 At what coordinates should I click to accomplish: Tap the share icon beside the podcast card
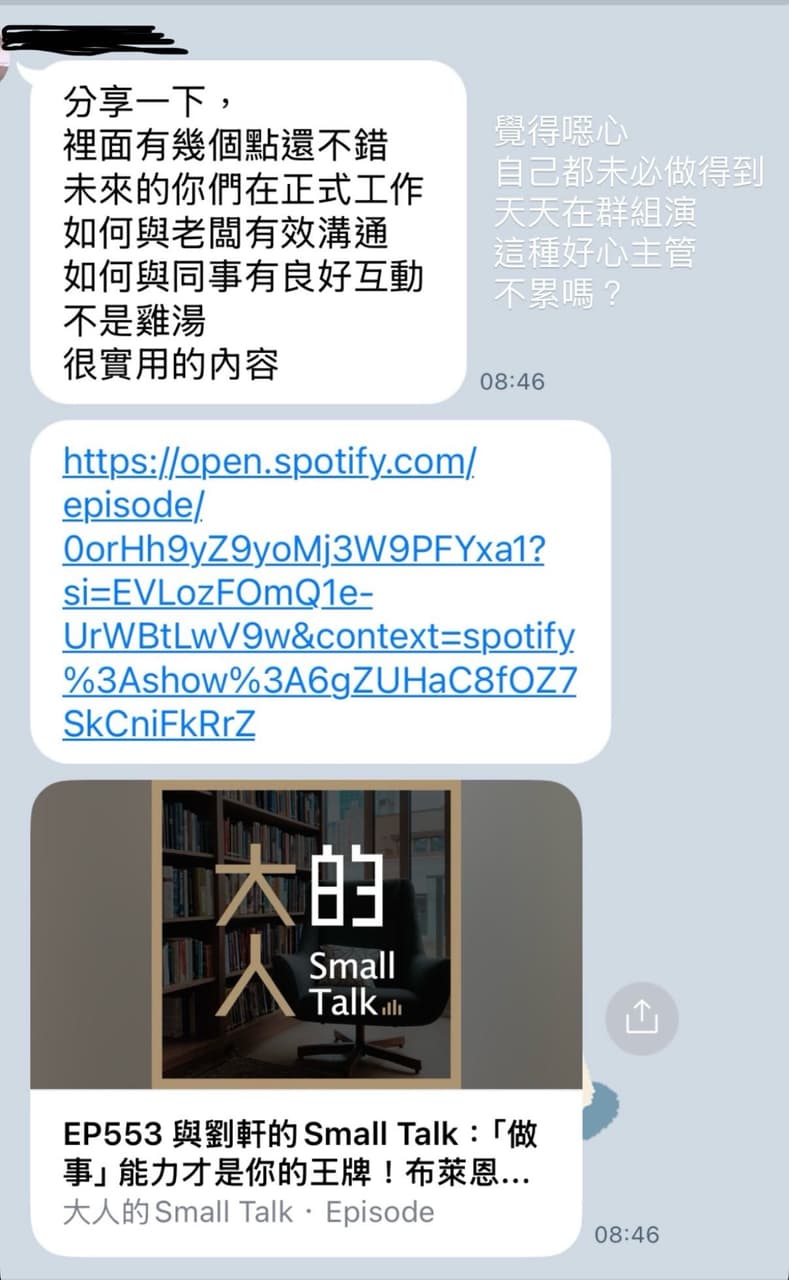pos(641,1018)
